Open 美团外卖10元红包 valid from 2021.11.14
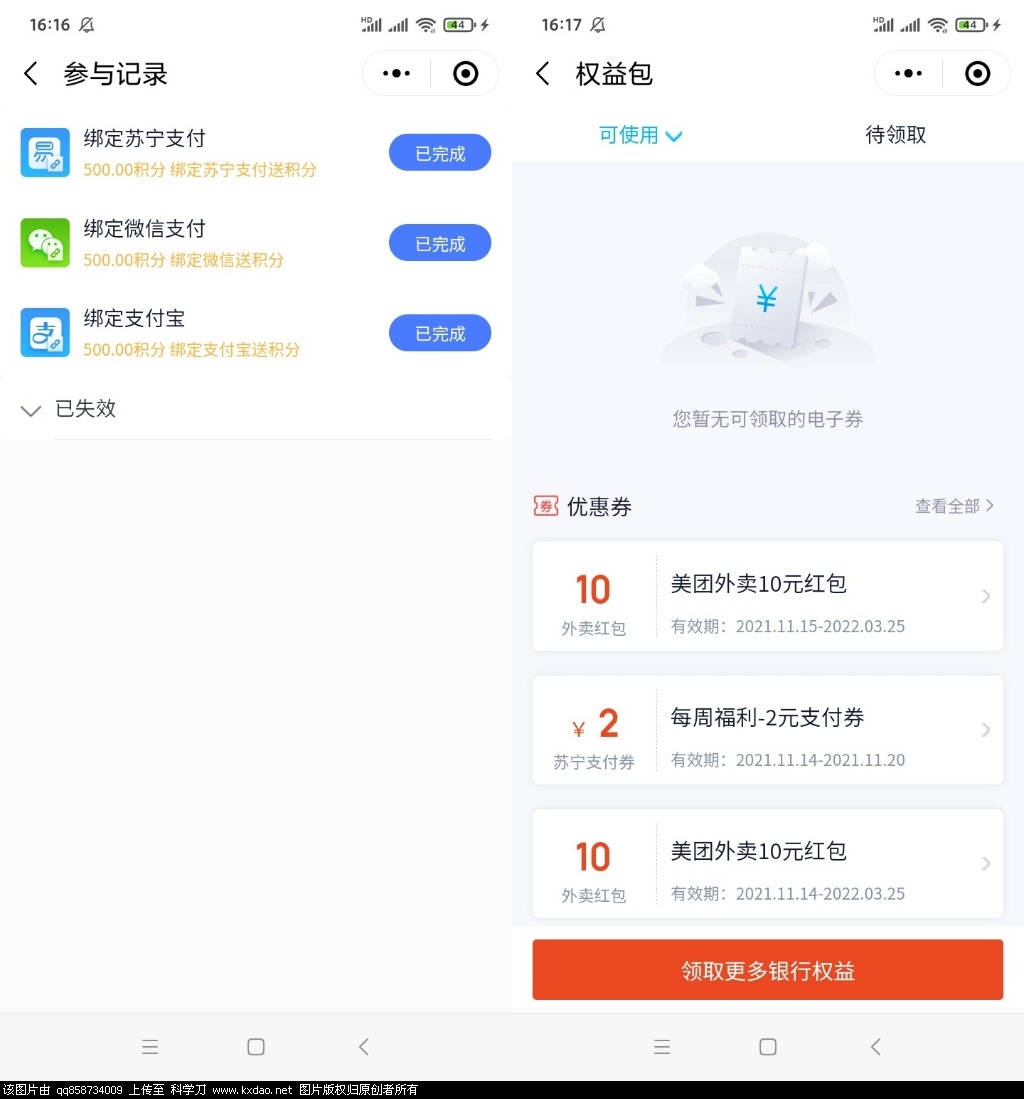 coord(767,864)
